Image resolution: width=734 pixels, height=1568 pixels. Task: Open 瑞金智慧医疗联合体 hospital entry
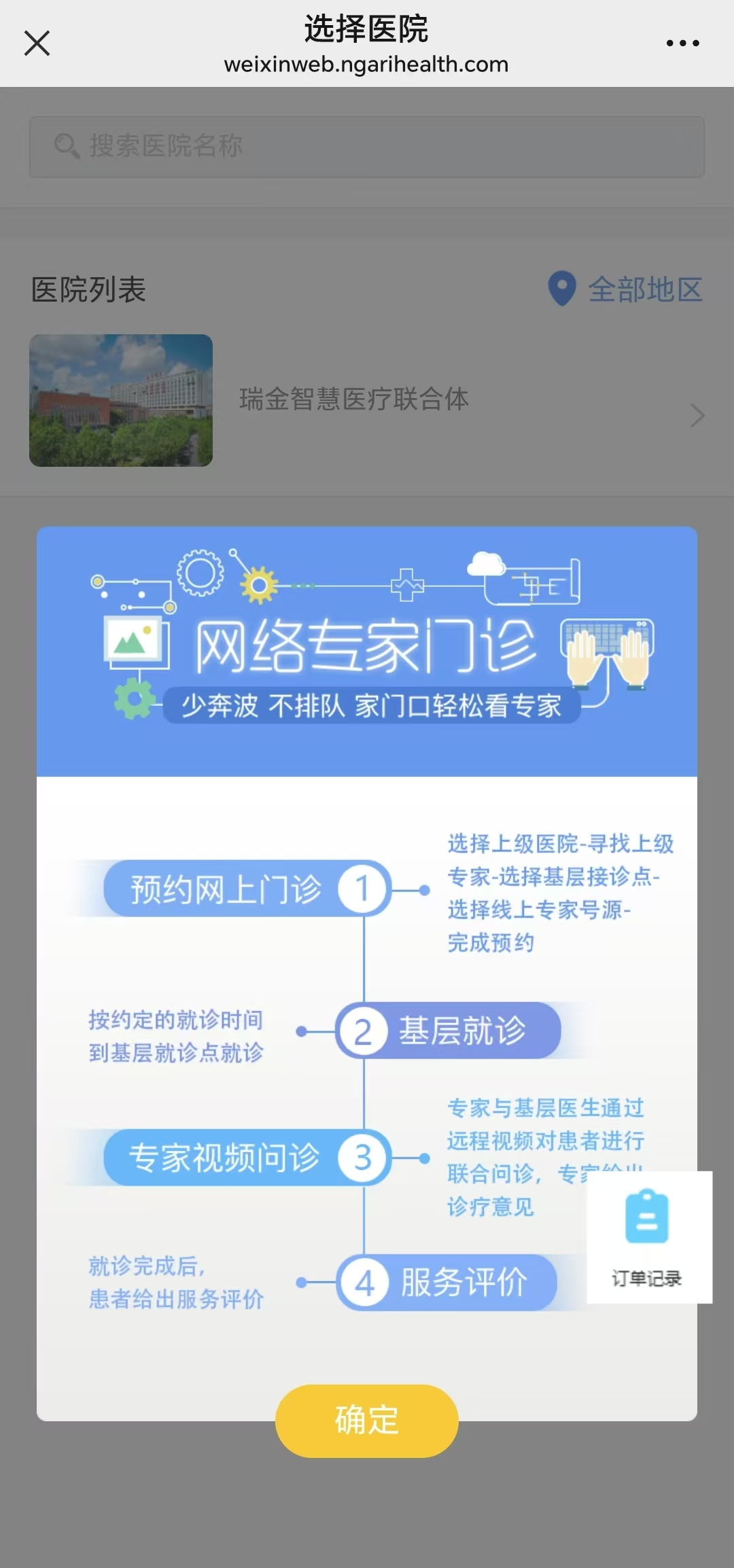point(366,400)
